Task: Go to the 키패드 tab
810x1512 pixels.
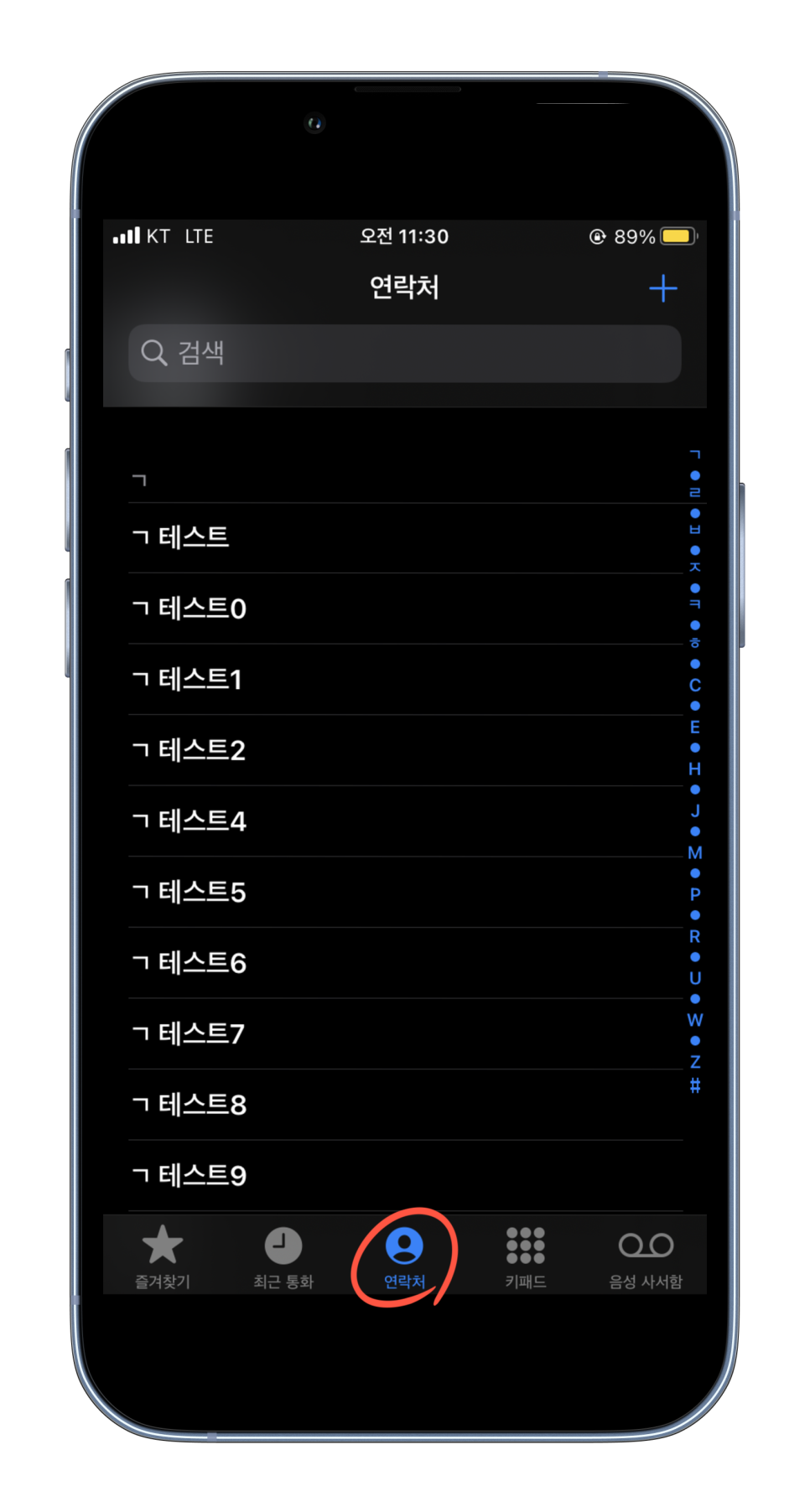Action: coord(526,1256)
